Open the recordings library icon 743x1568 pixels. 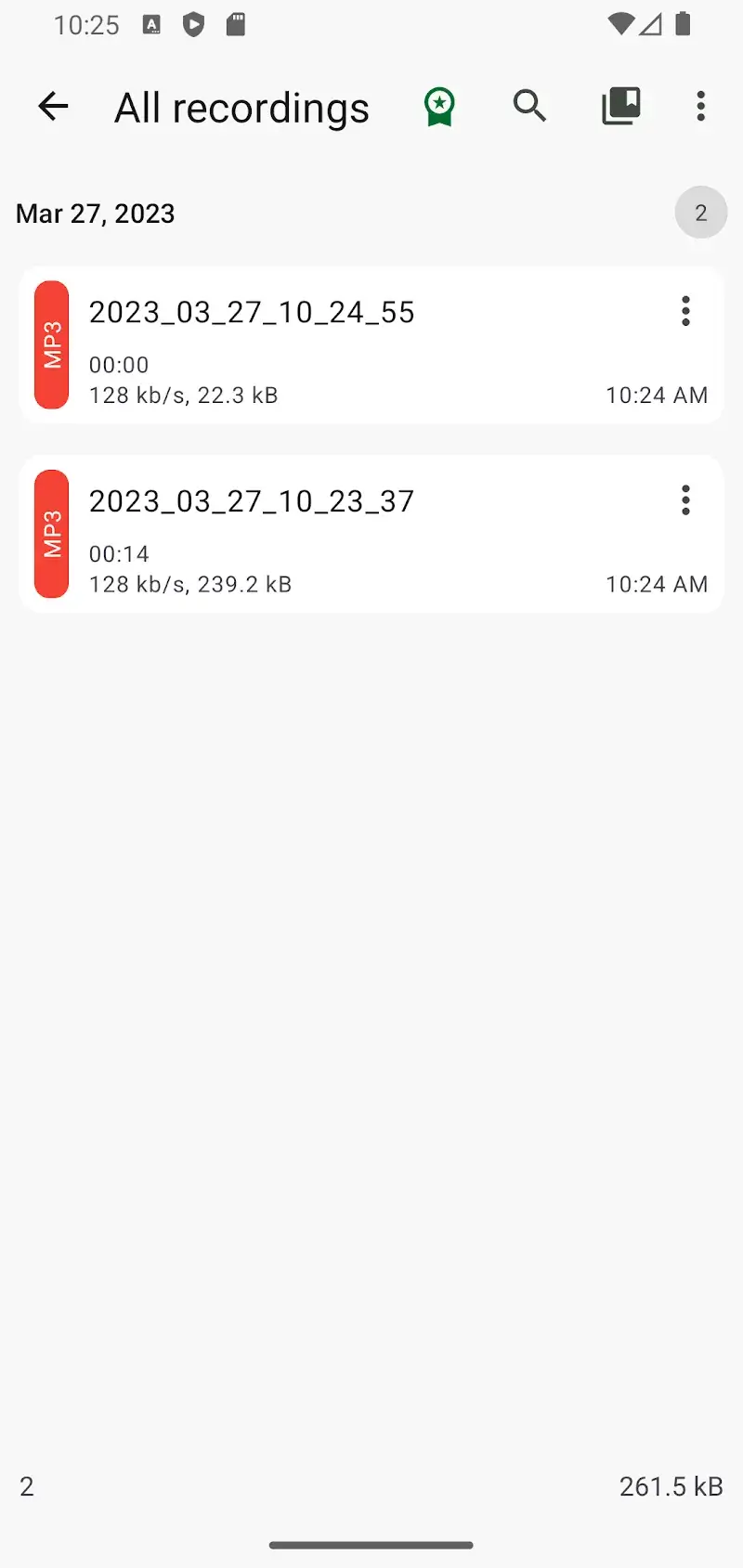point(622,107)
